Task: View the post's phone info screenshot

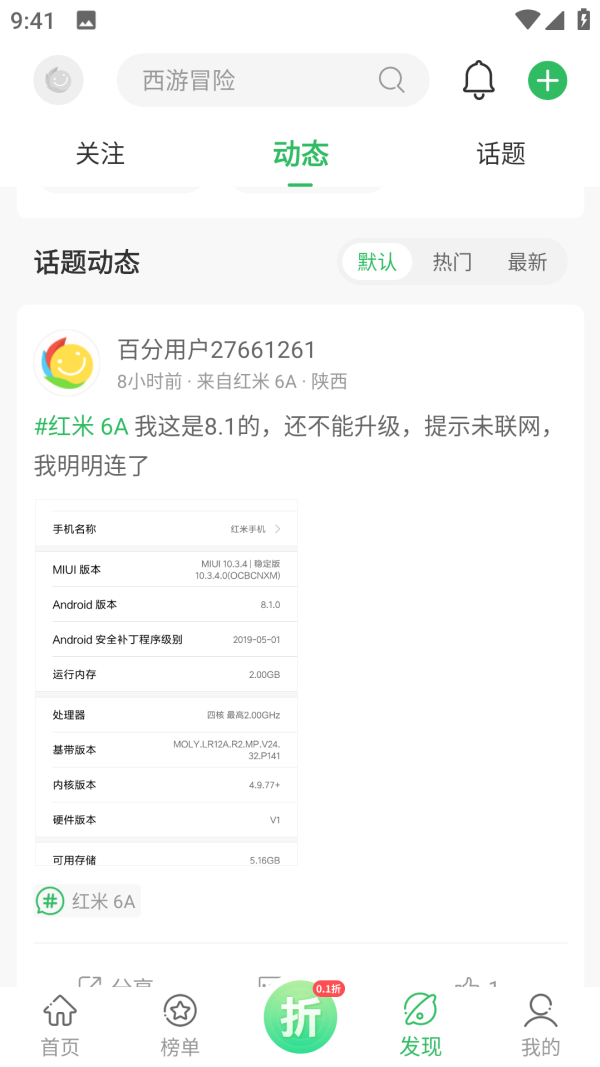Action: tap(166, 682)
